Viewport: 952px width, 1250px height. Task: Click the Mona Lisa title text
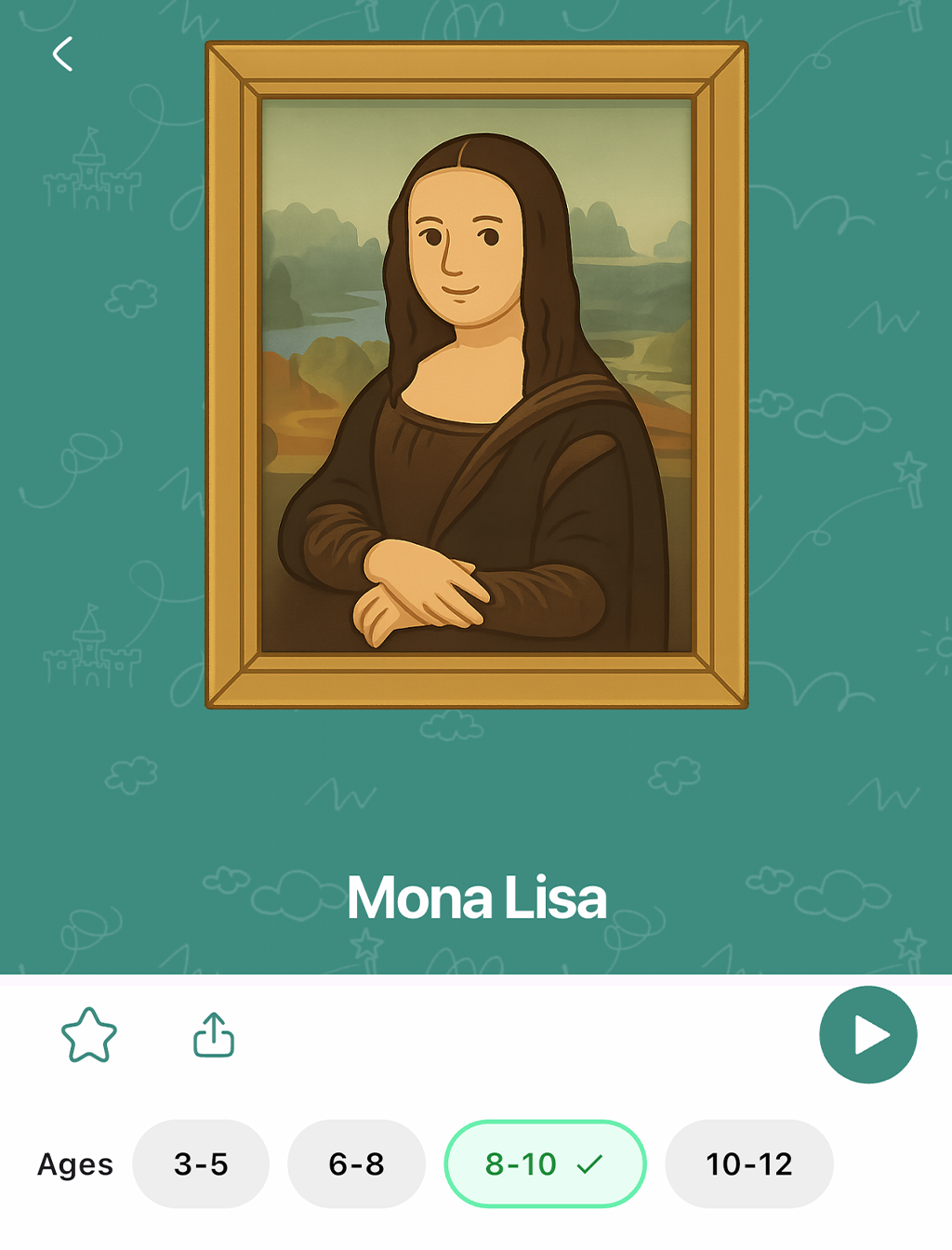point(476,896)
